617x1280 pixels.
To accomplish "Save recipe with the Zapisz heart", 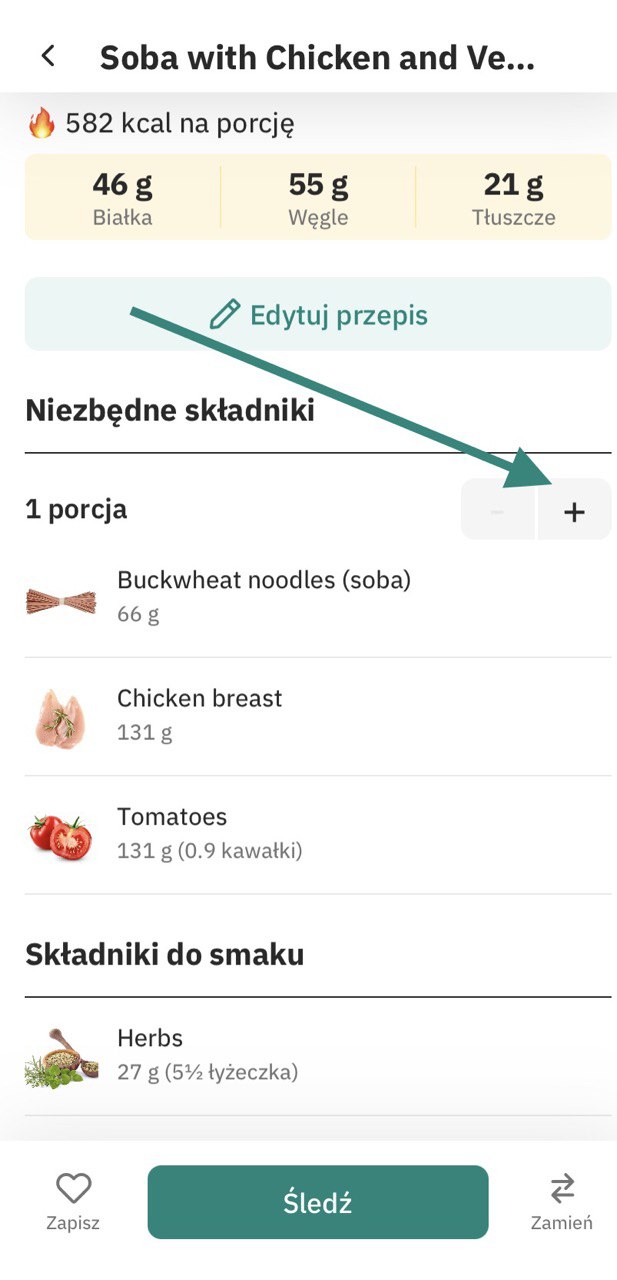I will (x=73, y=1201).
